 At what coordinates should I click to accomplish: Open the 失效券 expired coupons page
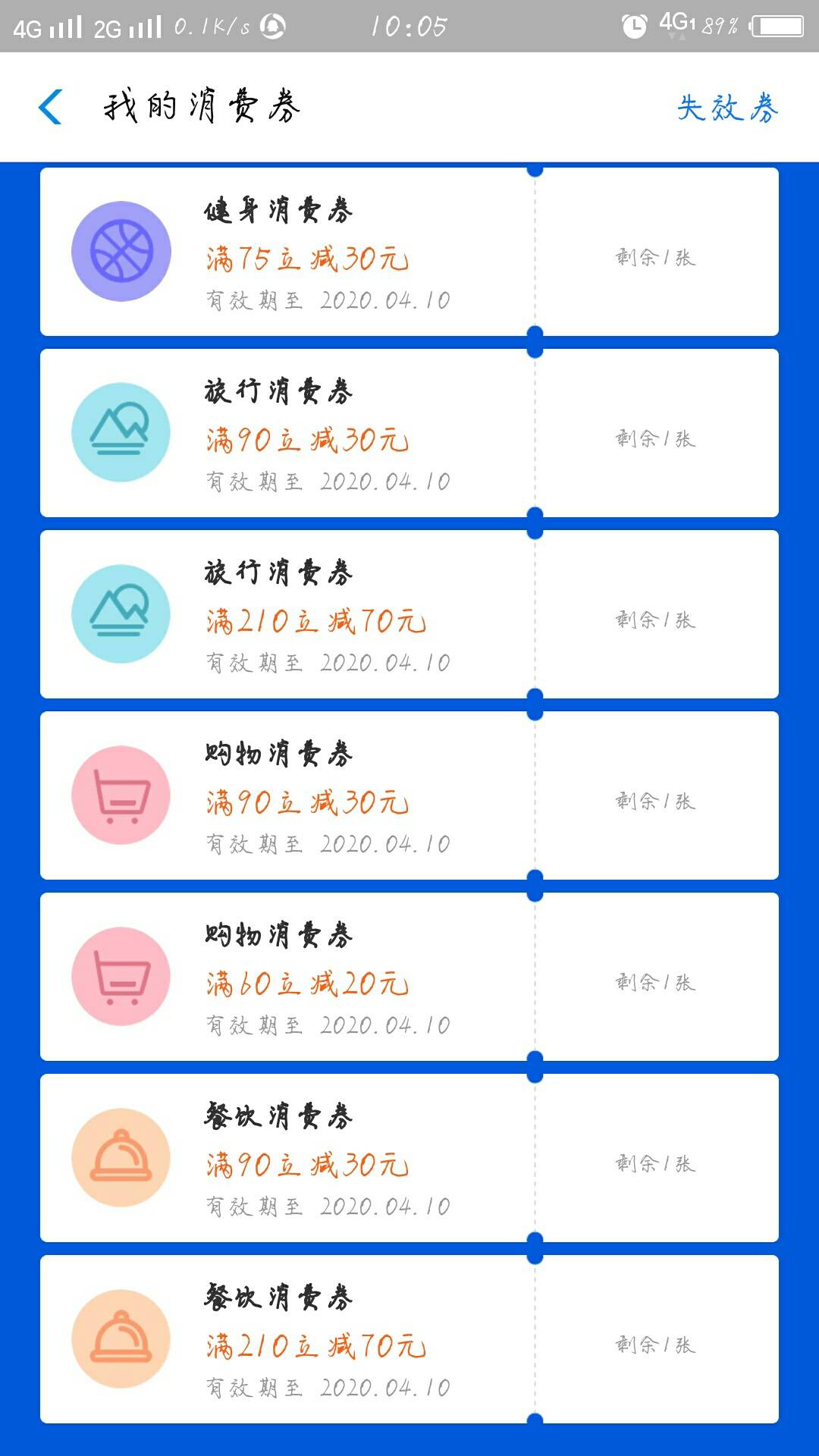[727, 108]
